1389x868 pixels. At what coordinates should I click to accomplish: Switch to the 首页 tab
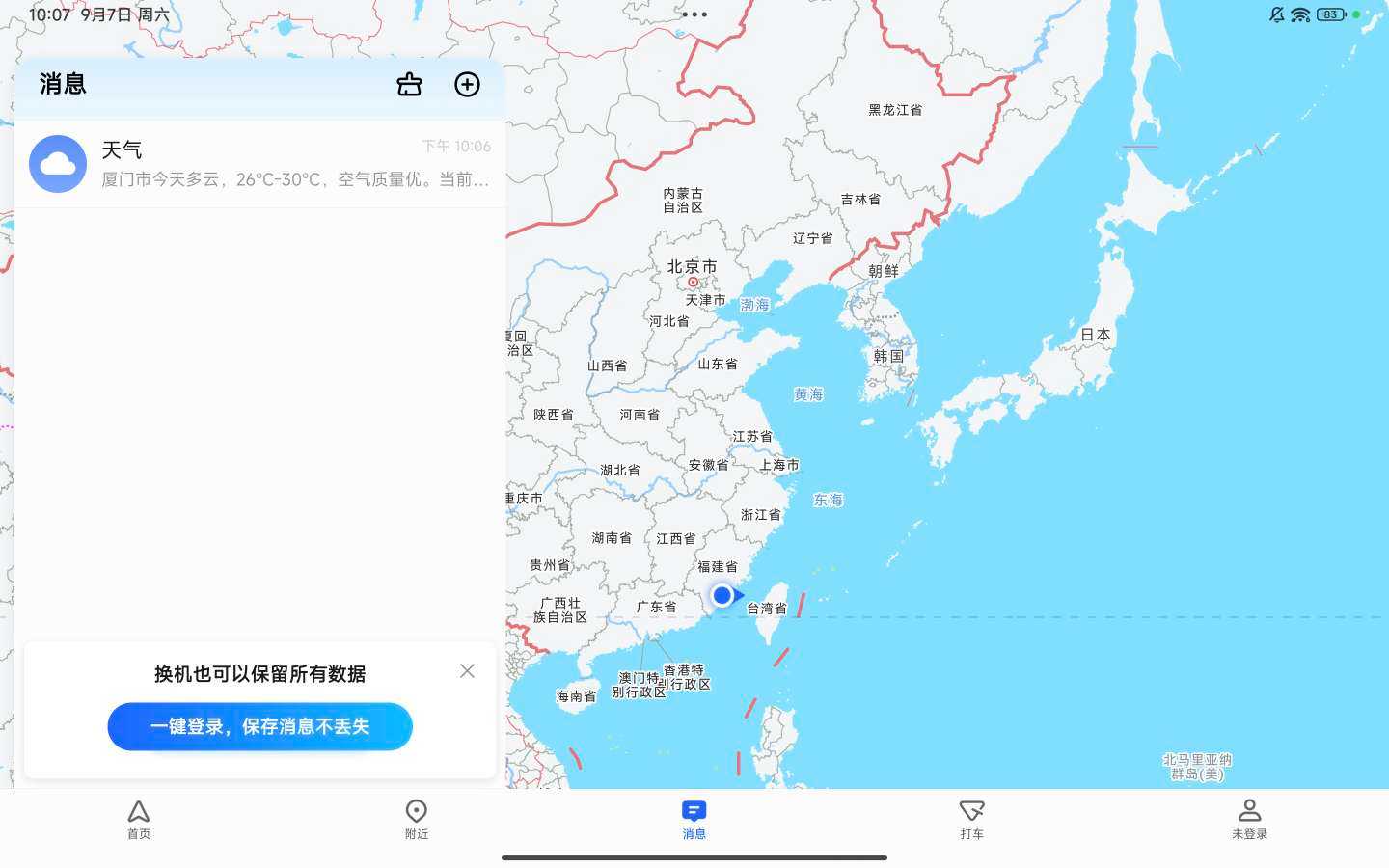pyautogui.click(x=139, y=819)
